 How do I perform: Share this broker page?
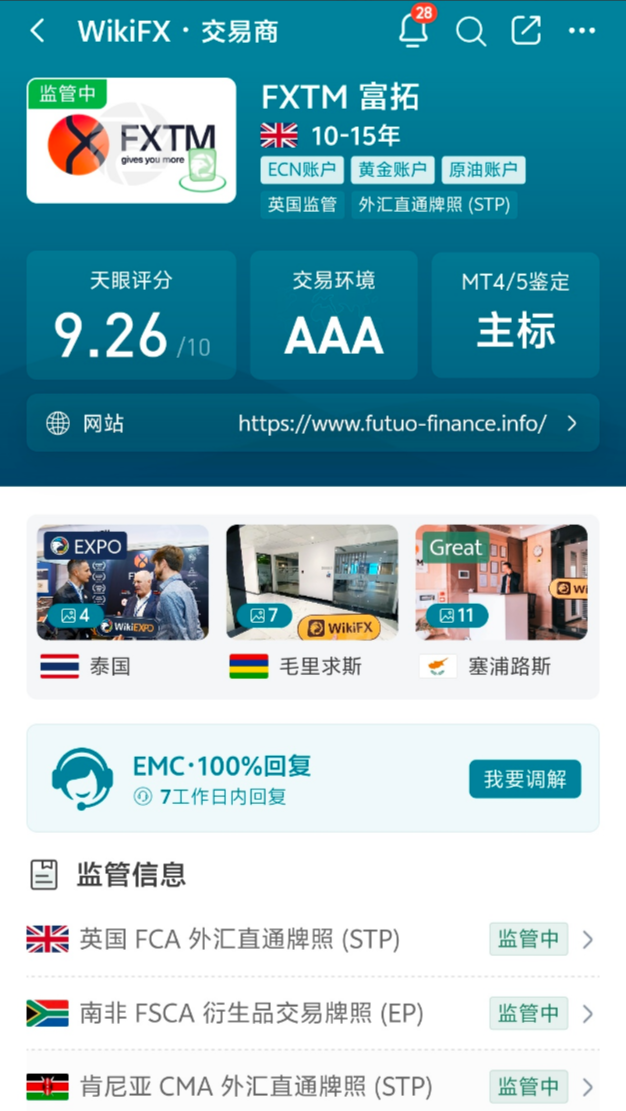click(x=526, y=30)
